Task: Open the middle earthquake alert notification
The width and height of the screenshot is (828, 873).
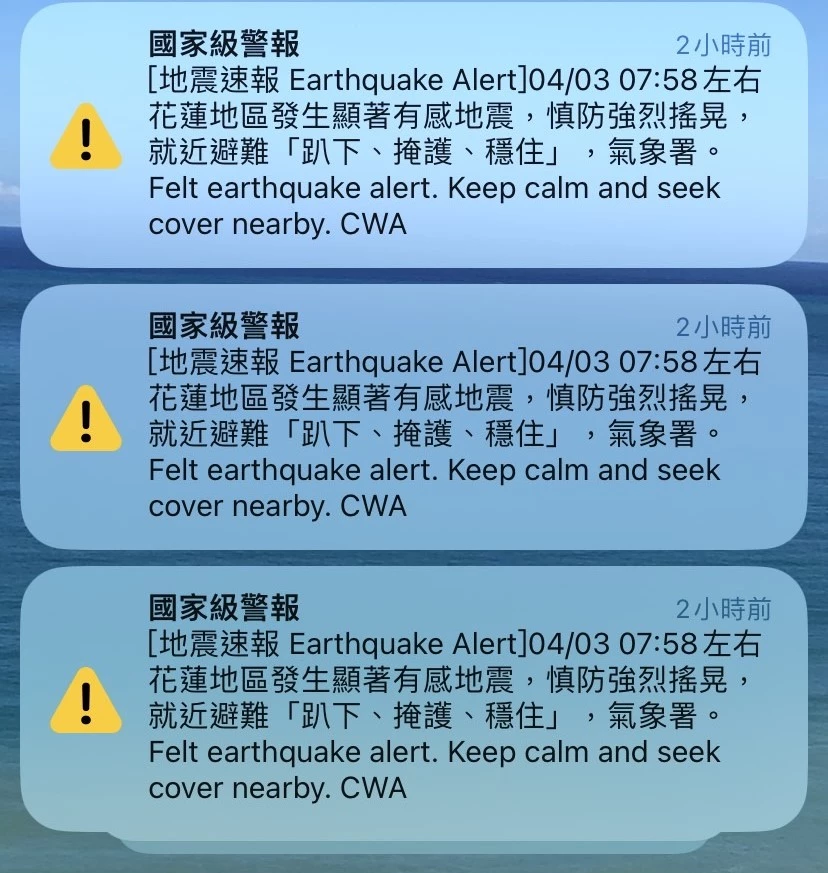Action: pyautogui.click(x=414, y=417)
